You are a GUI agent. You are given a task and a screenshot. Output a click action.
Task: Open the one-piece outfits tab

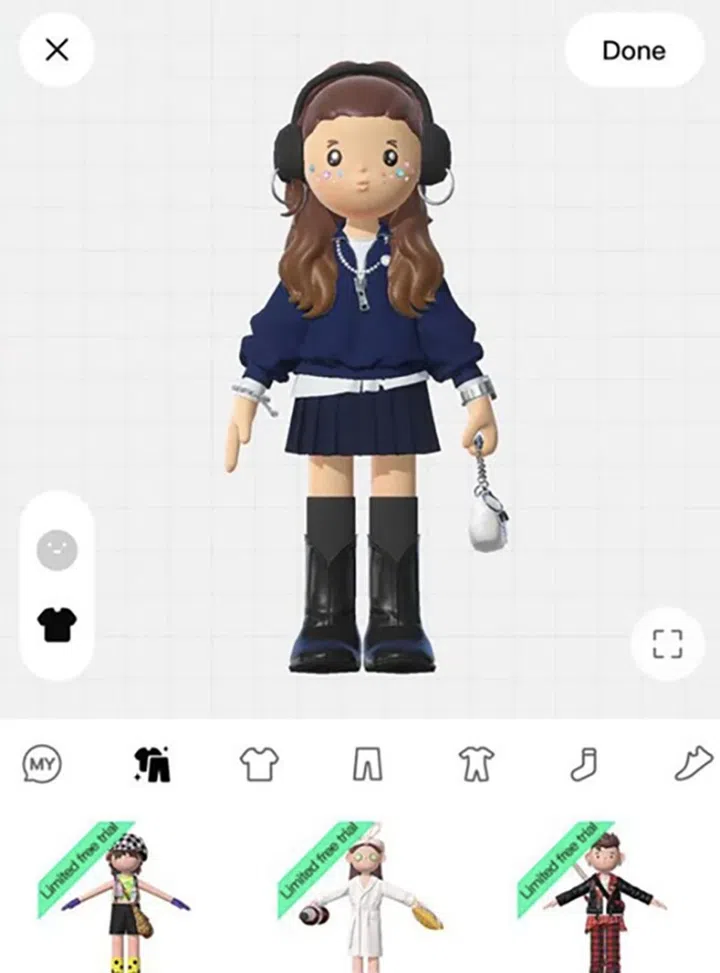click(476, 766)
